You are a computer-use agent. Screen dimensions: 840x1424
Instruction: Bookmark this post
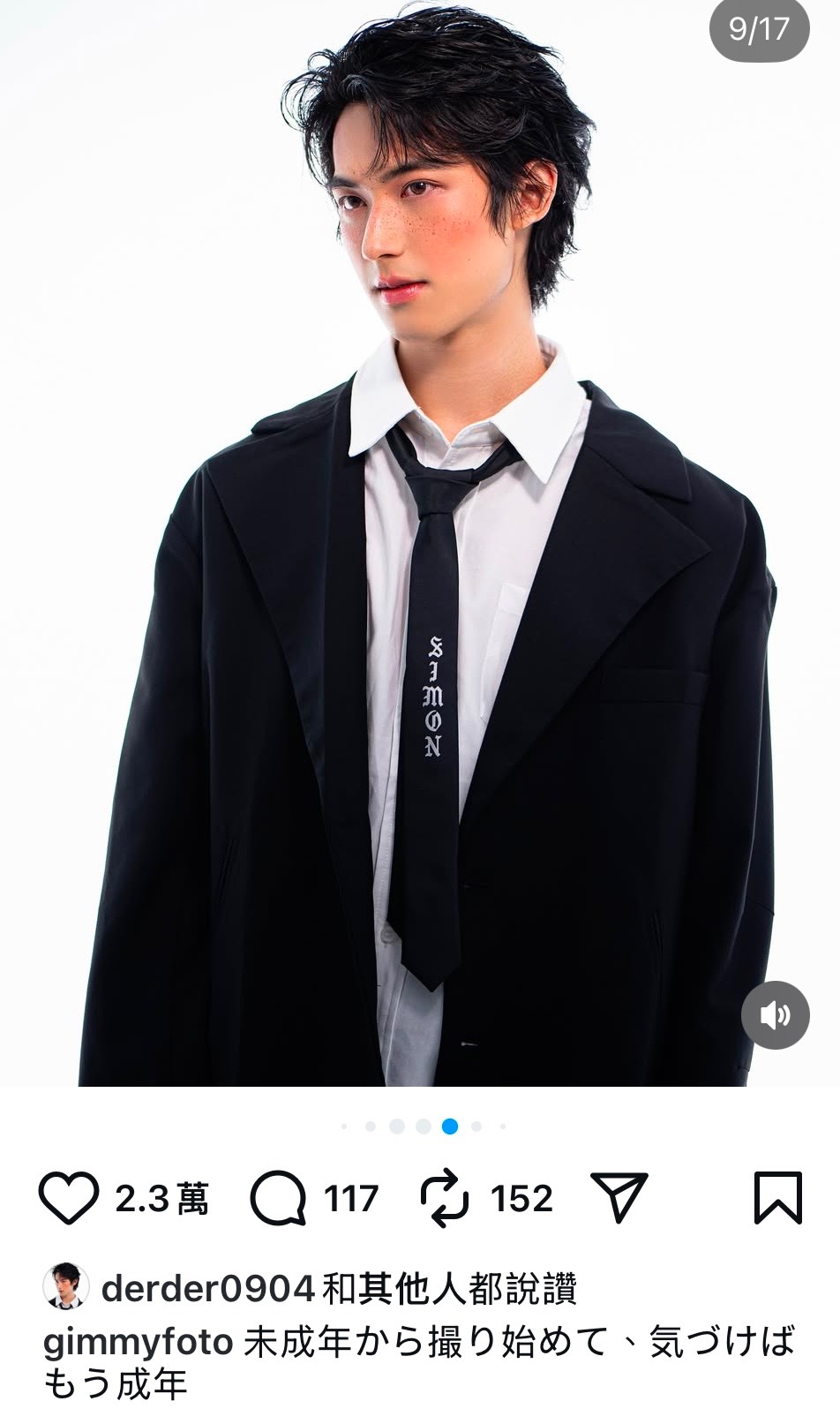point(777,1198)
